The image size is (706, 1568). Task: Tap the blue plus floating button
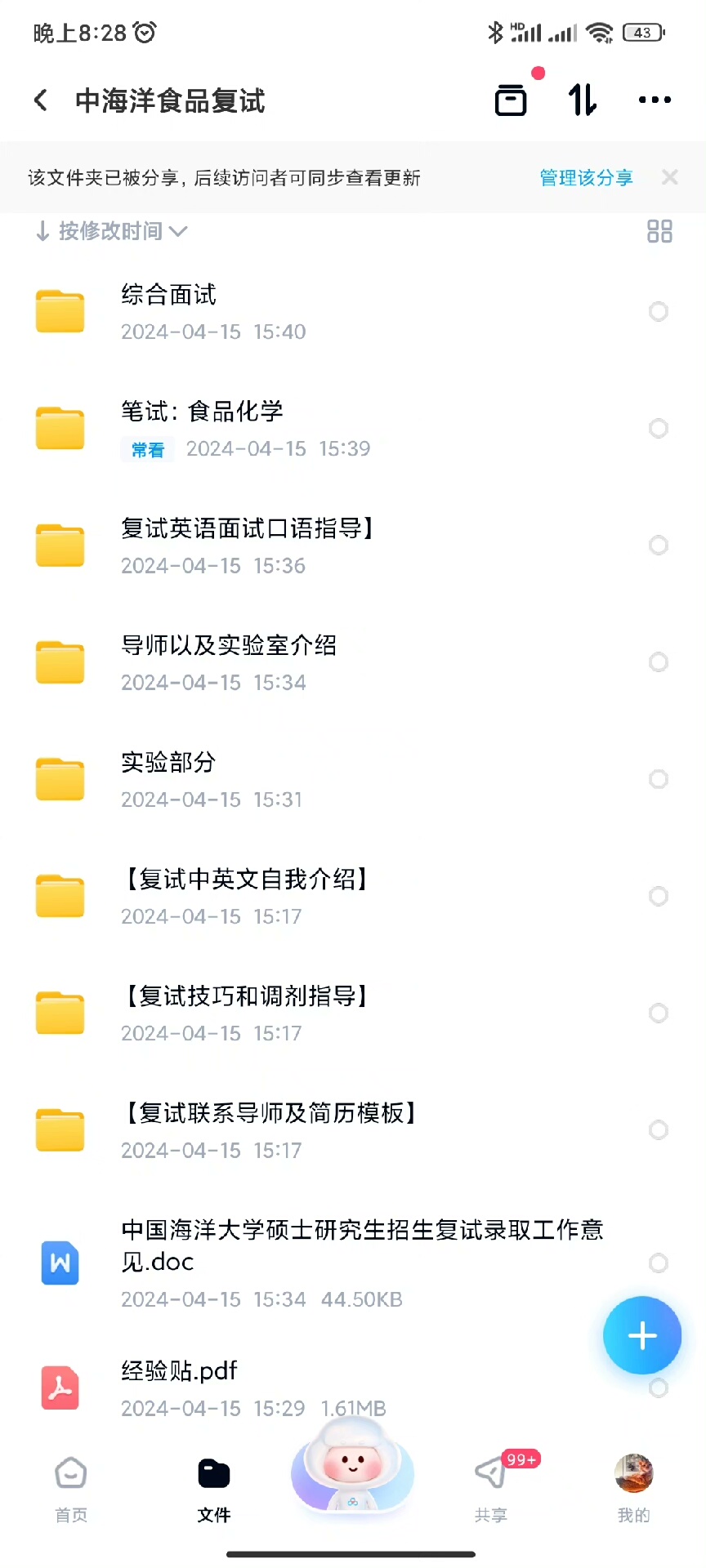[642, 1335]
